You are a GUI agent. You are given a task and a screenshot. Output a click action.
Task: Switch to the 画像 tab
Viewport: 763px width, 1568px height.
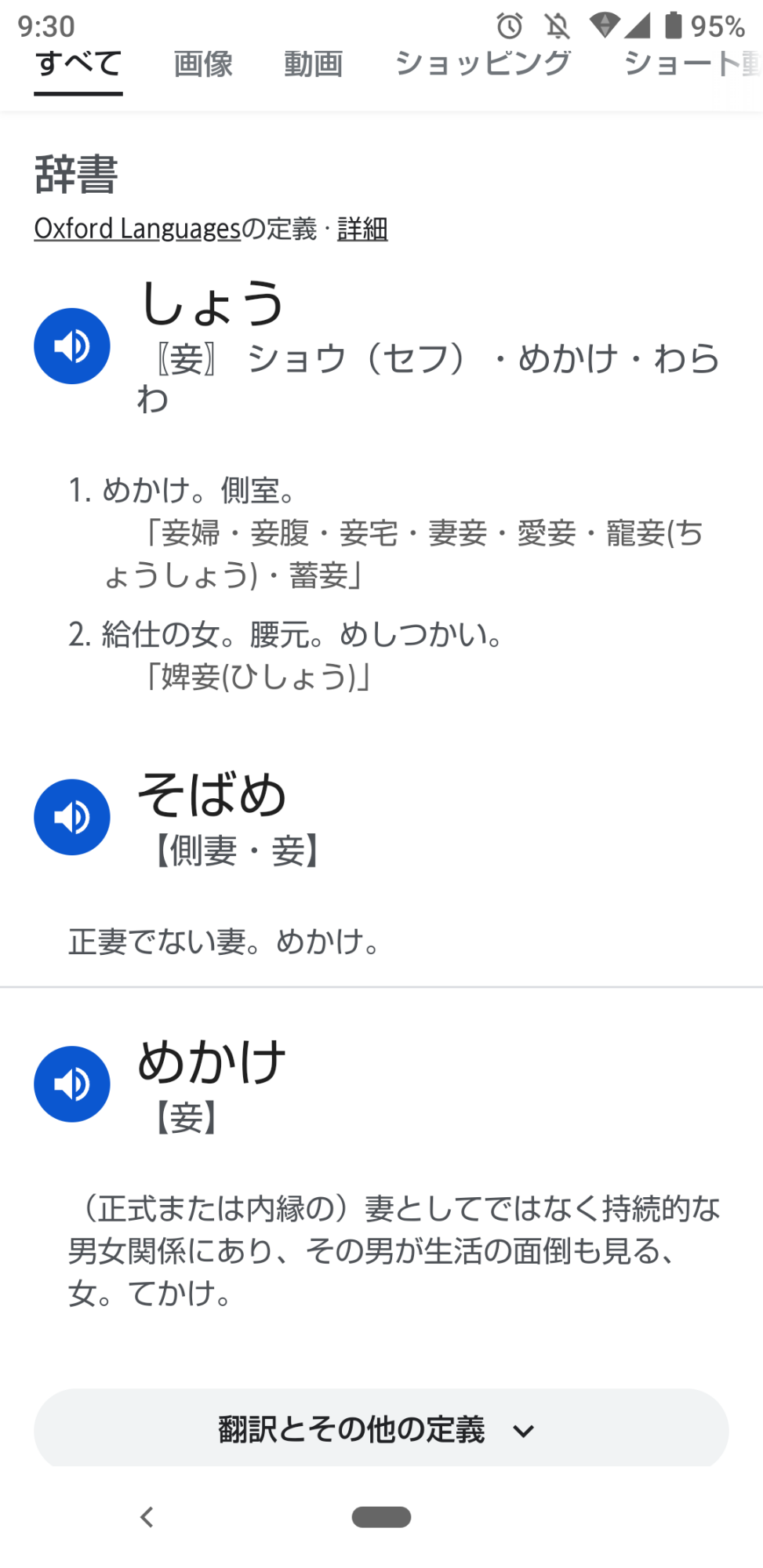tap(203, 64)
